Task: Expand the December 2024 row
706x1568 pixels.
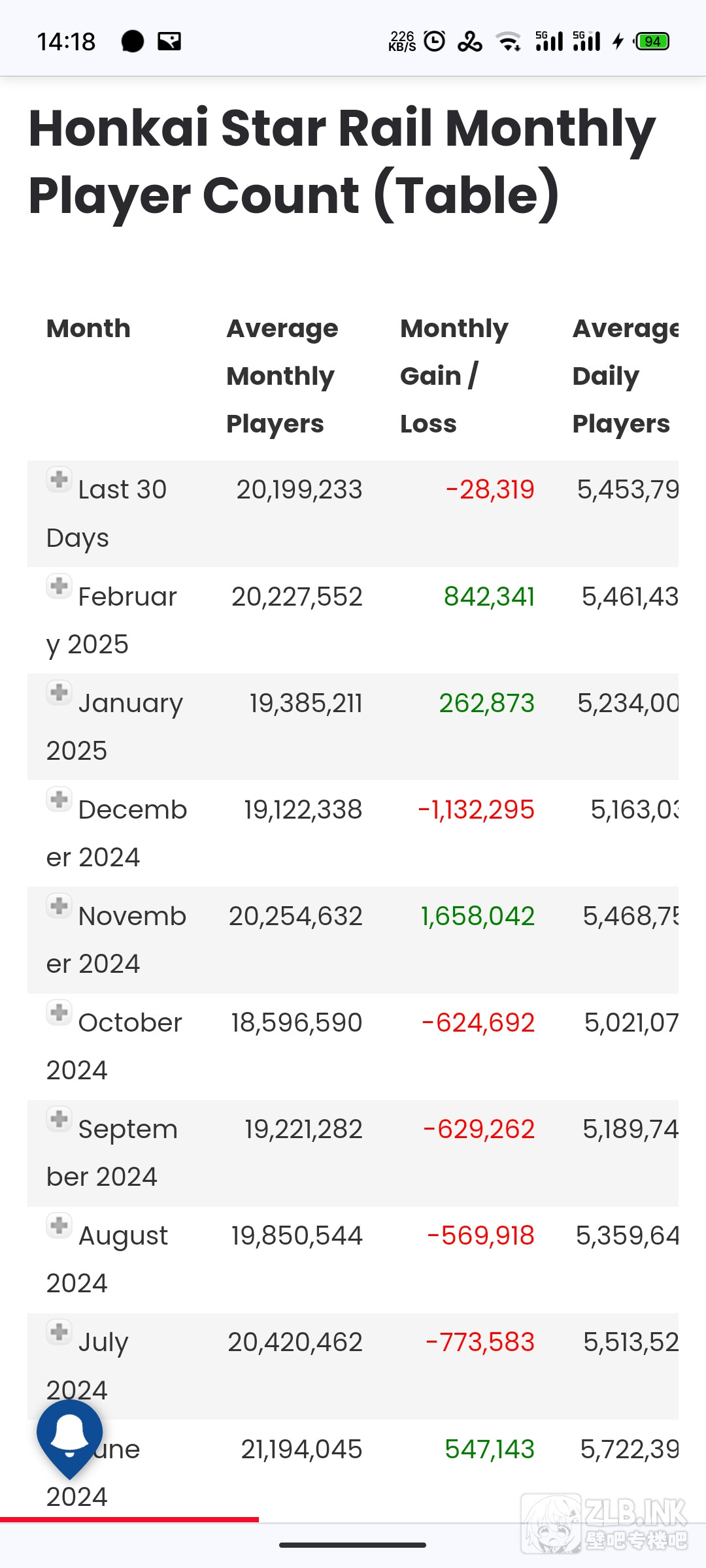Action: point(59,799)
